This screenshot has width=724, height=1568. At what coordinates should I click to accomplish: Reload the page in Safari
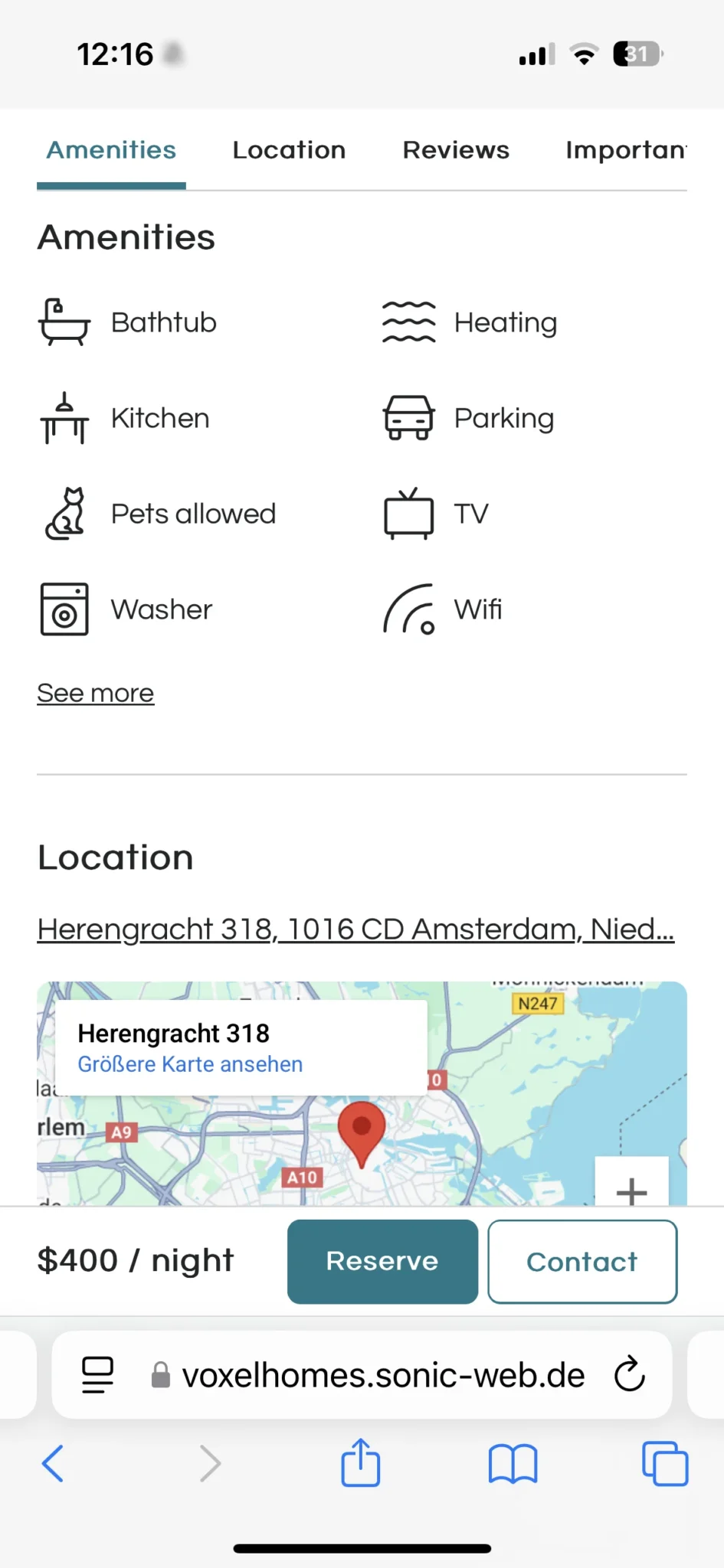(630, 1374)
